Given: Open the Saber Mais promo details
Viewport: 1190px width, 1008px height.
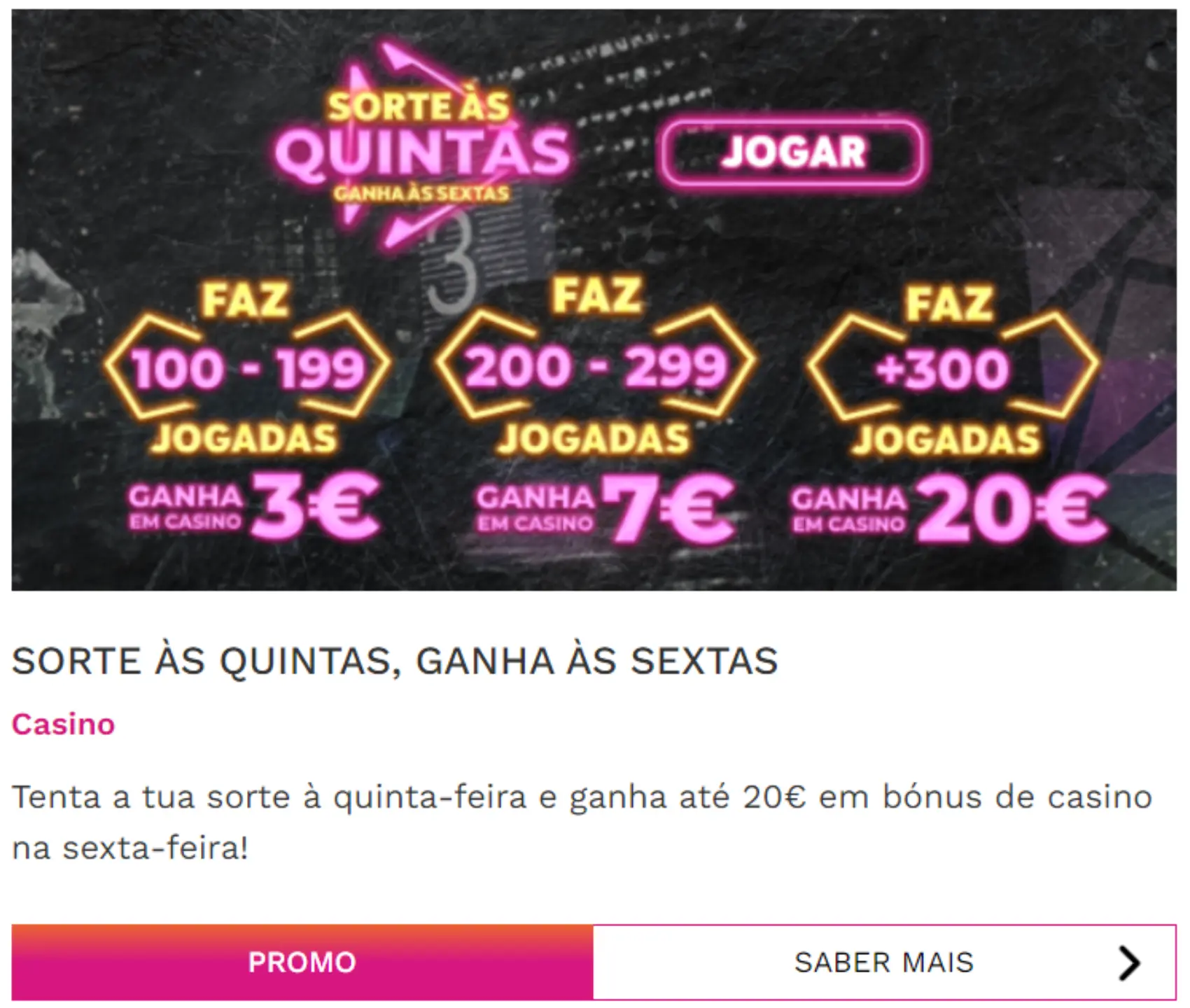Looking at the screenshot, I should [x=883, y=962].
